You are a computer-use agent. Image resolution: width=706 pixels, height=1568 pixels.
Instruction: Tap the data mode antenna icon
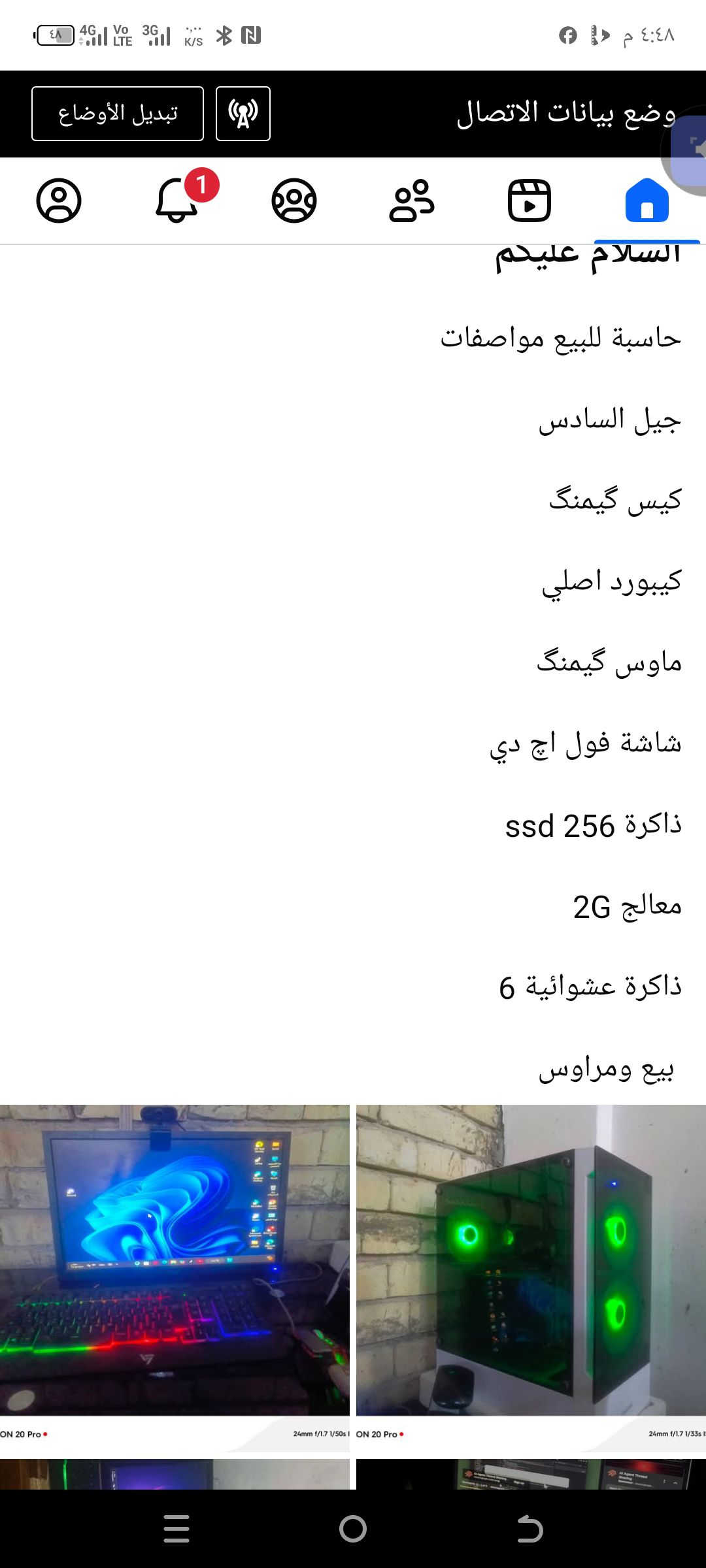[243, 114]
